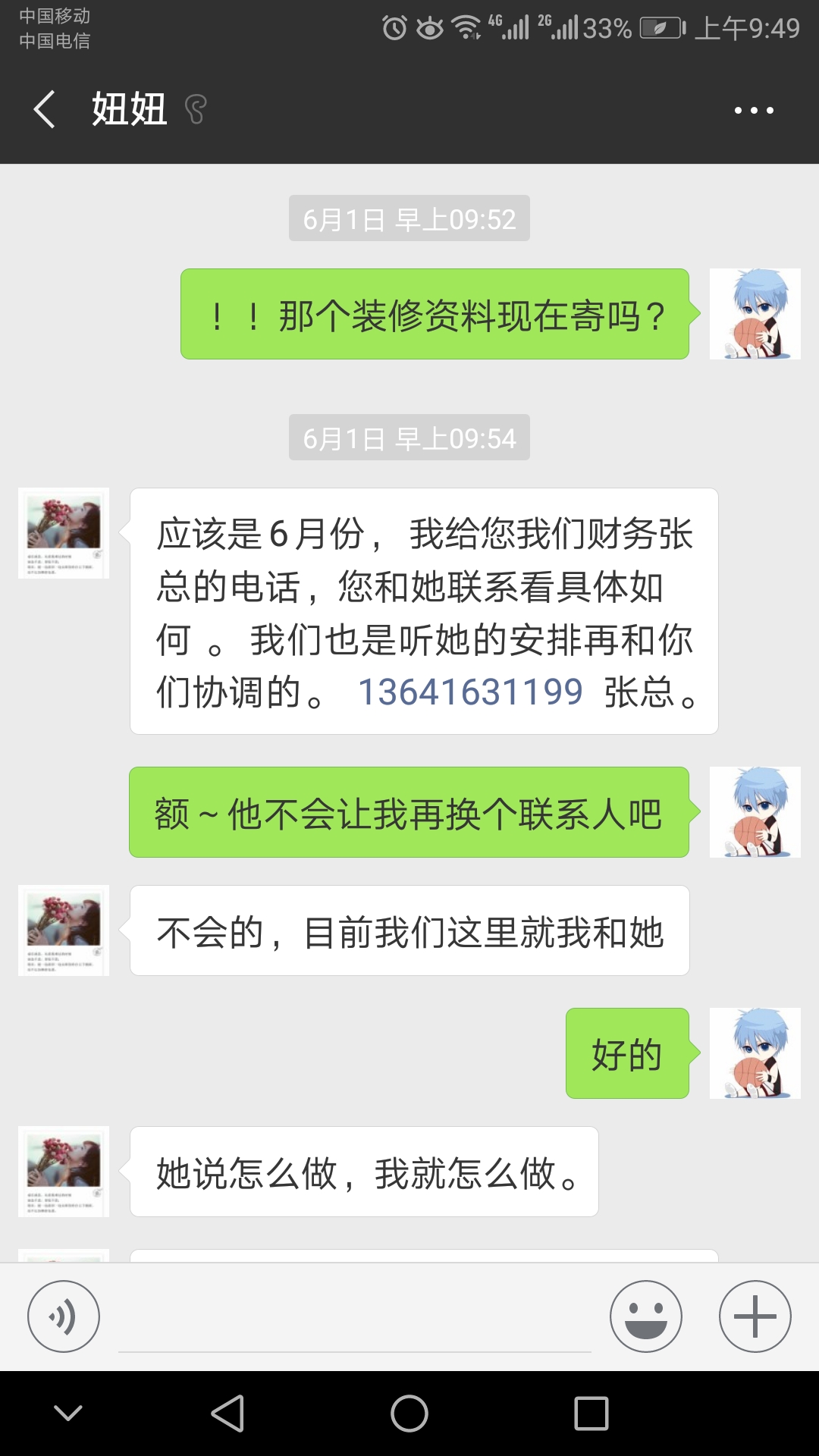This screenshot has height=1456, width=819.
Task: Tap the system home button
Action: coord(409,1414)
